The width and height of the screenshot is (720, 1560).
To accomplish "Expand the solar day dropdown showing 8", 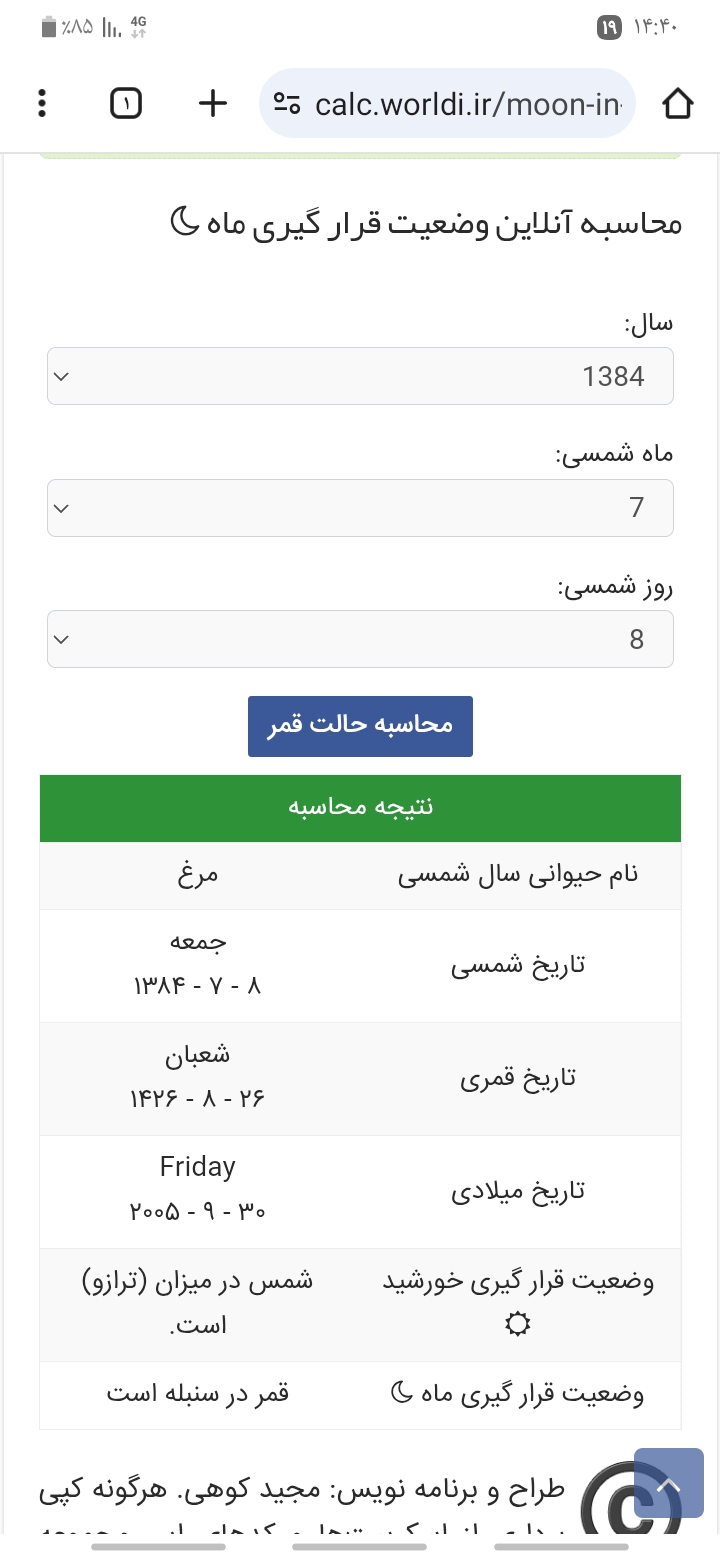I will point(360,639).
